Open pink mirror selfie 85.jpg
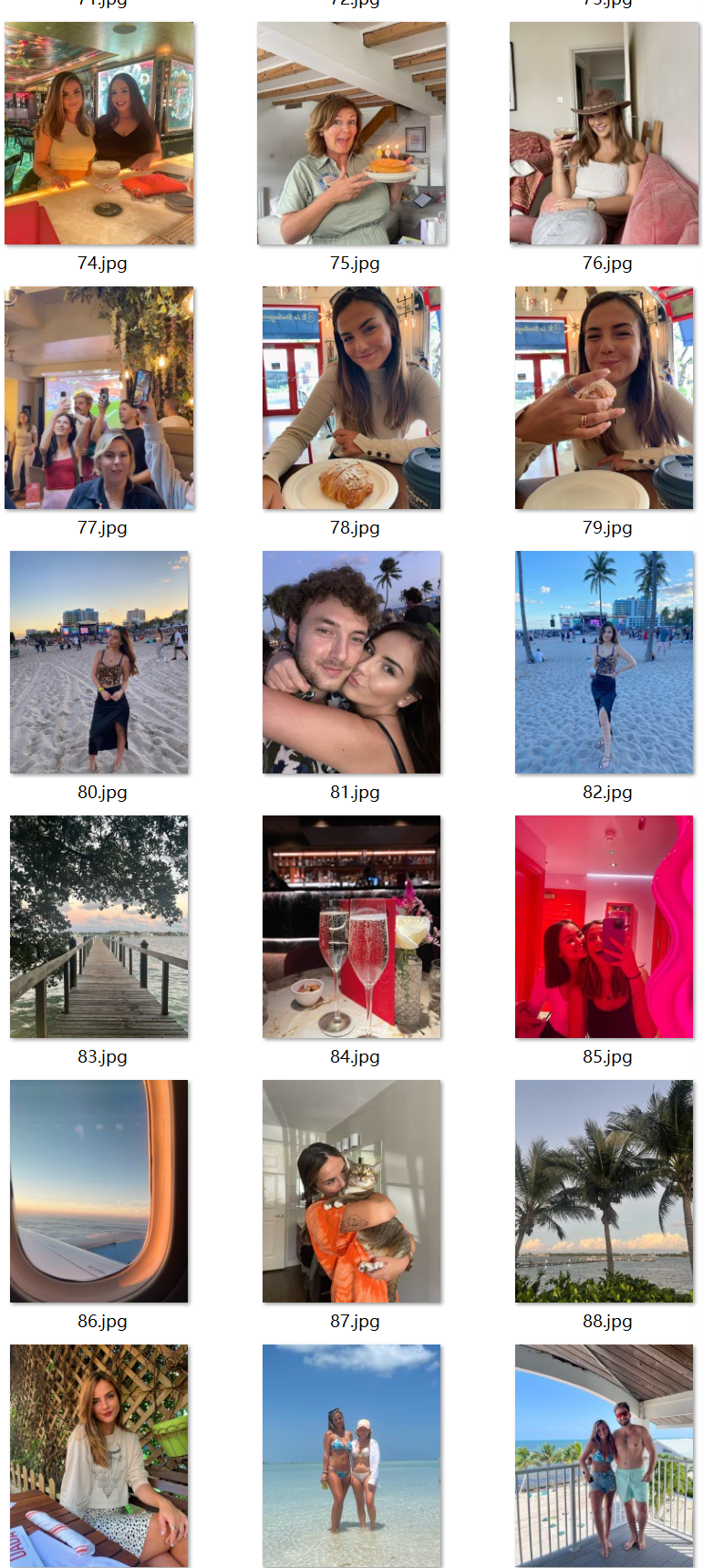 605,927
